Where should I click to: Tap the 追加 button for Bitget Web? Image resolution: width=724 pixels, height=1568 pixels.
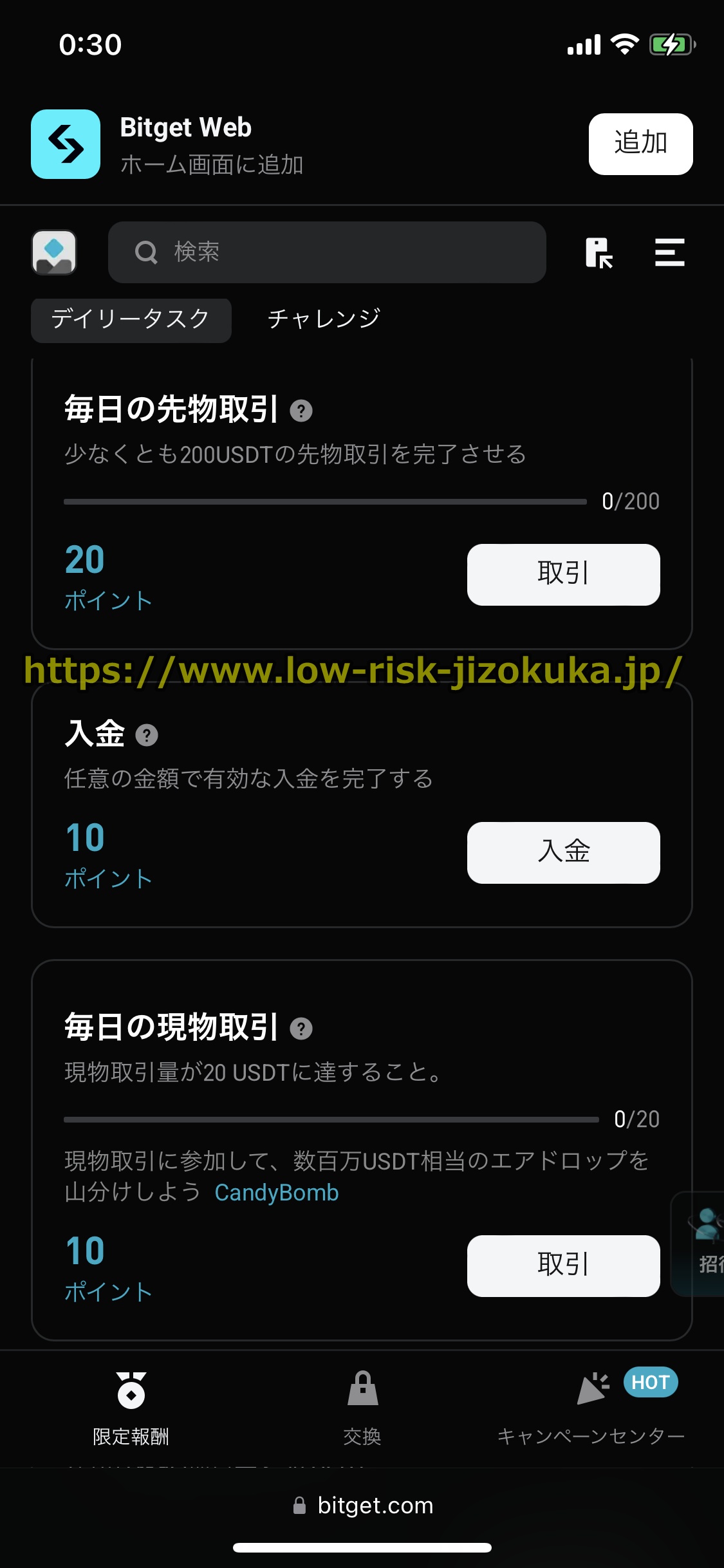[640, 144]
